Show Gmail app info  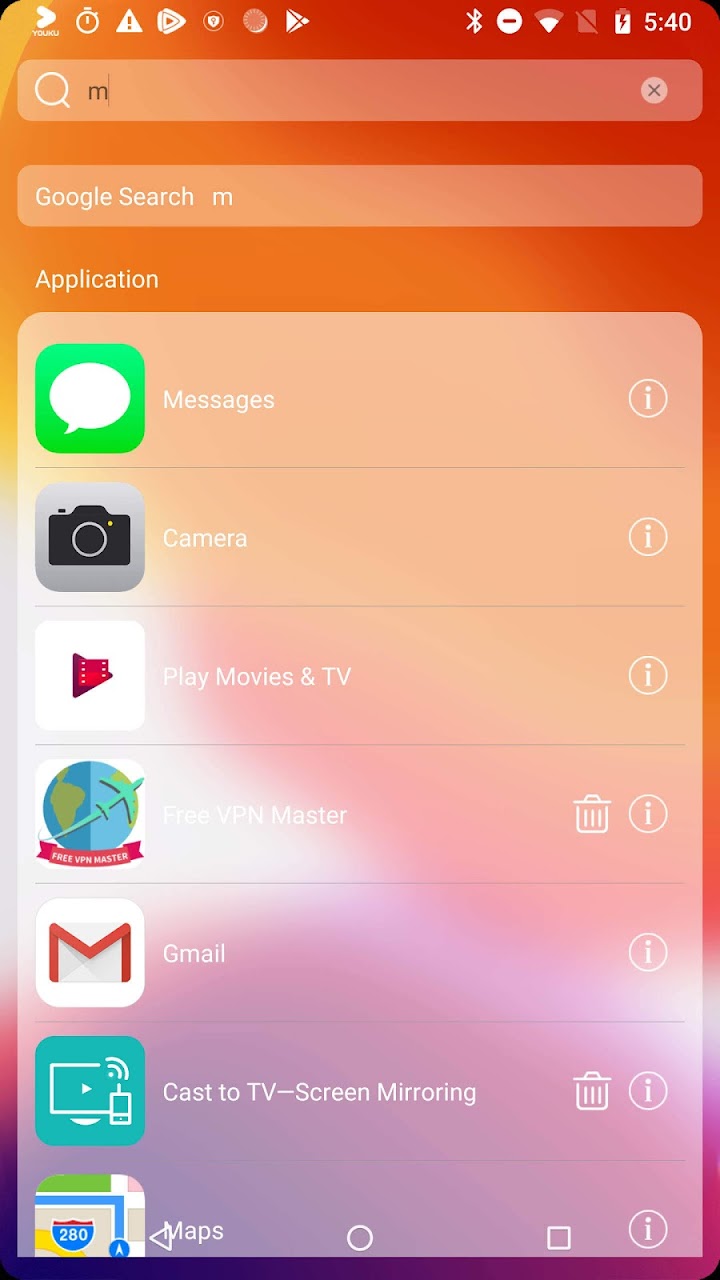coord(647,953)
